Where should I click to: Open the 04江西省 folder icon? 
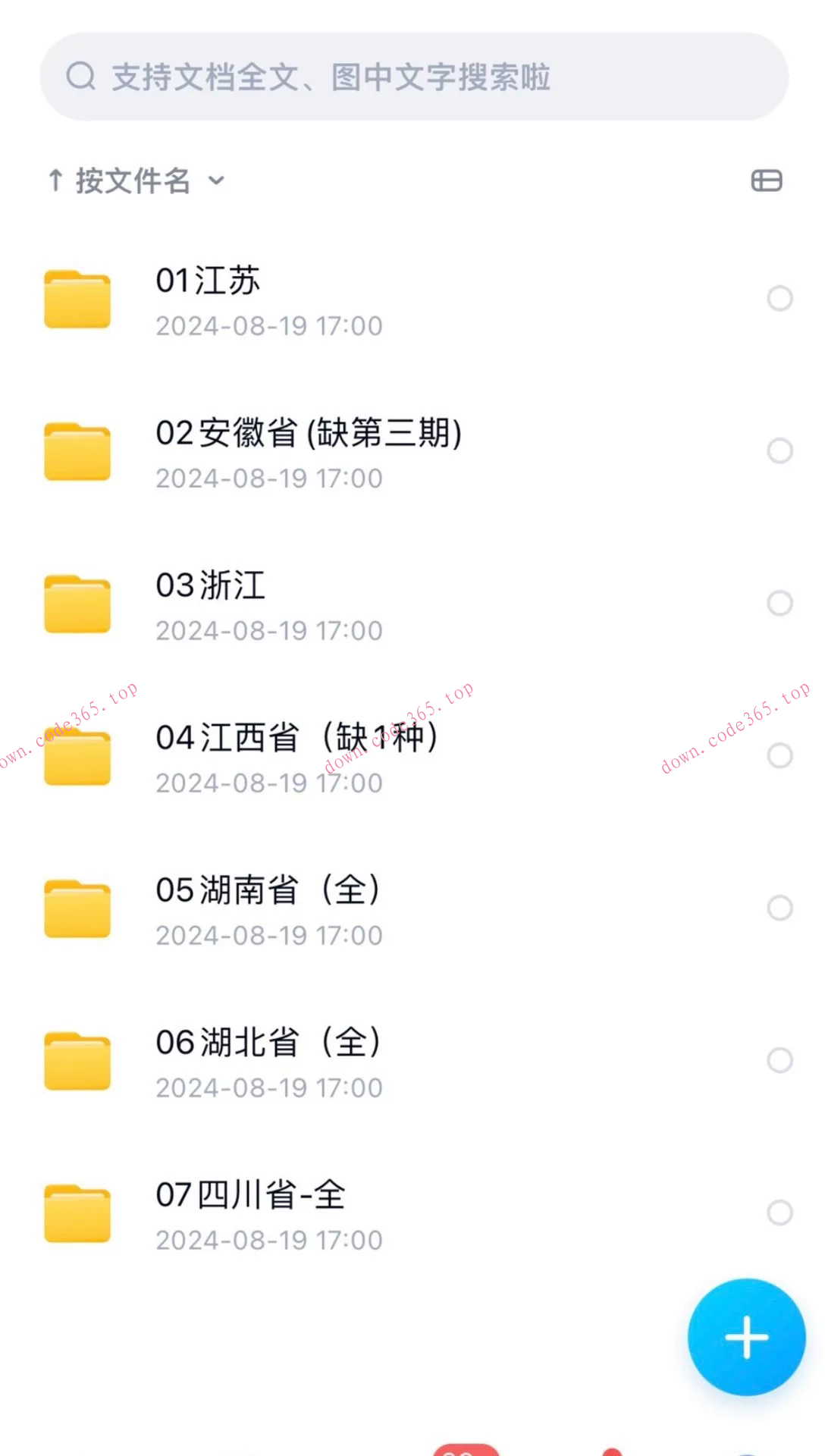pos(77,756)
